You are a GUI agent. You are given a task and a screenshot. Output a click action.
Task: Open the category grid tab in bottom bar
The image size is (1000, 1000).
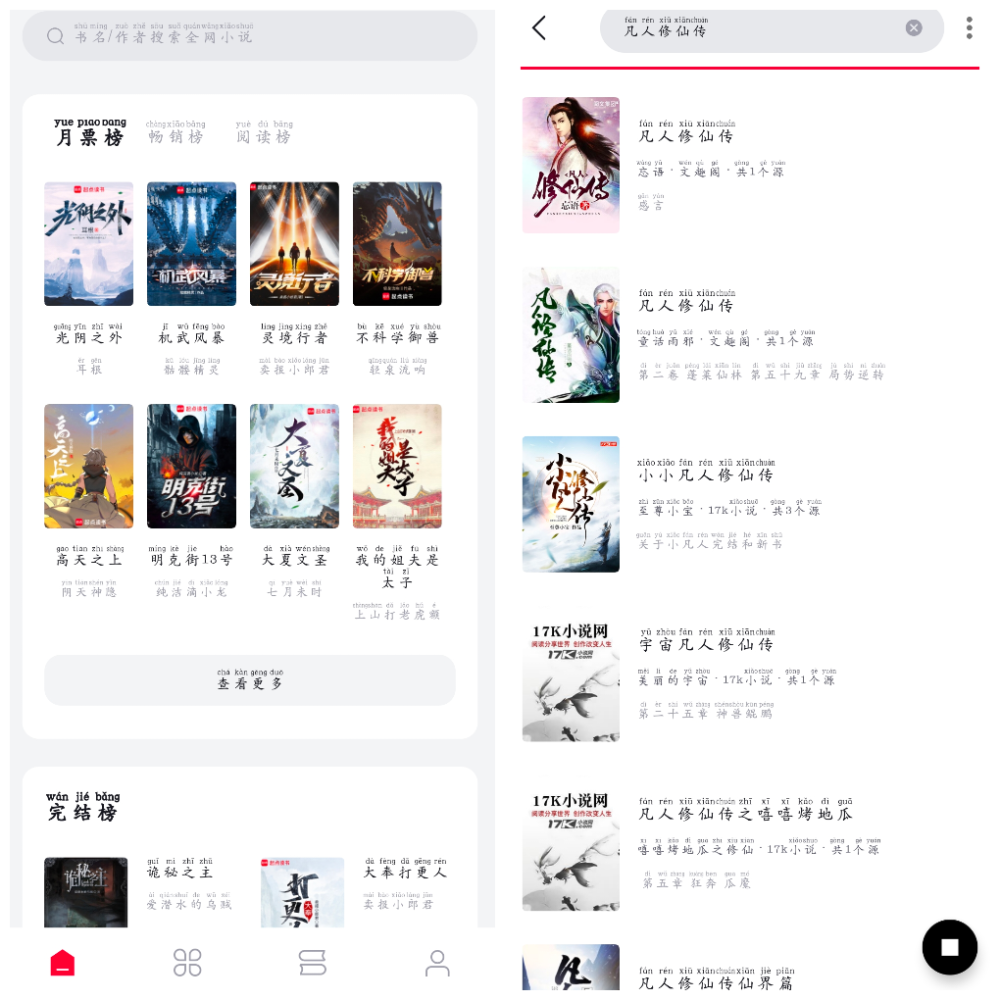(187, 963)
